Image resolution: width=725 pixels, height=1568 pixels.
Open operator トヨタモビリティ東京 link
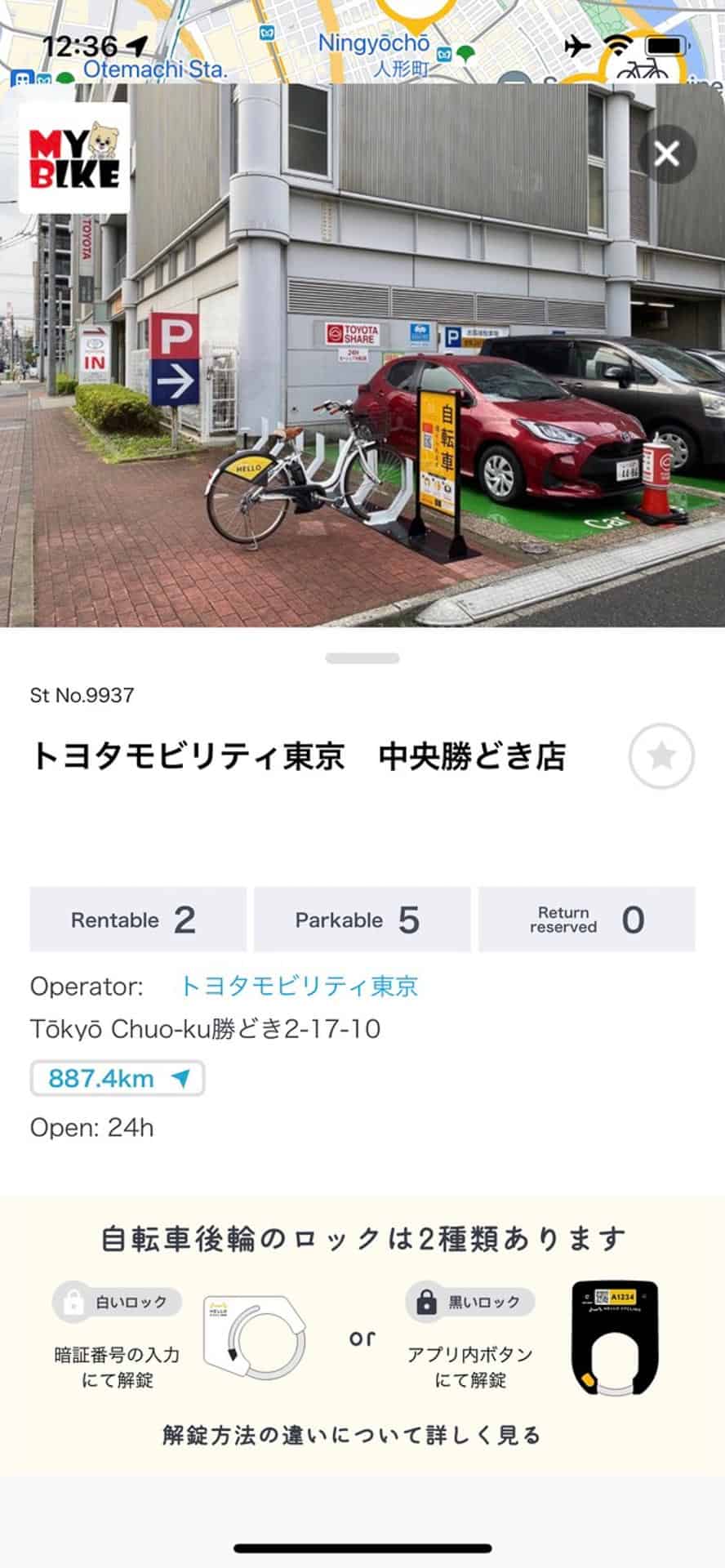[298, 986]
